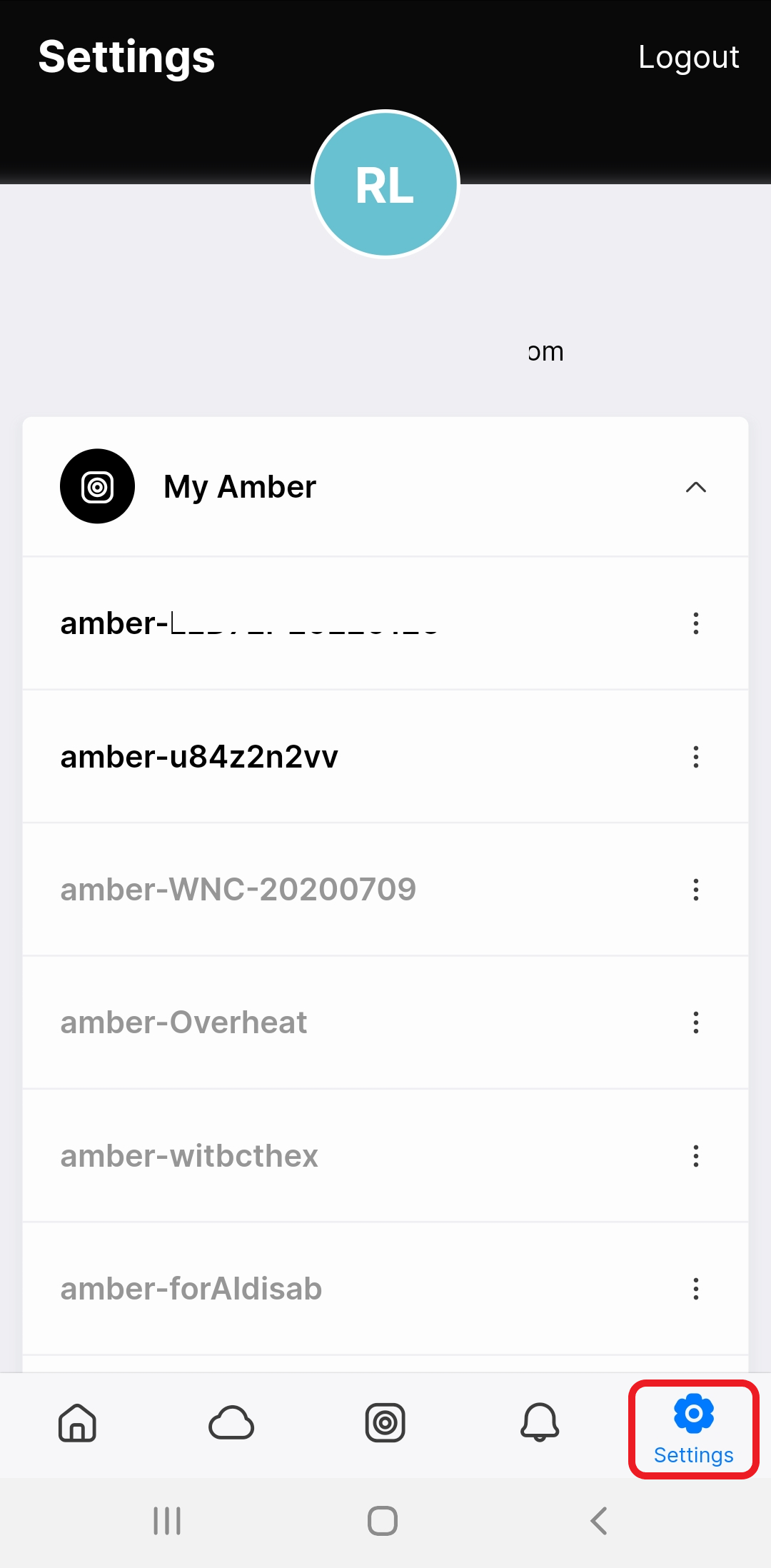
Task: Open recent apps from the navigation bar
Action: coord(167,1521)
